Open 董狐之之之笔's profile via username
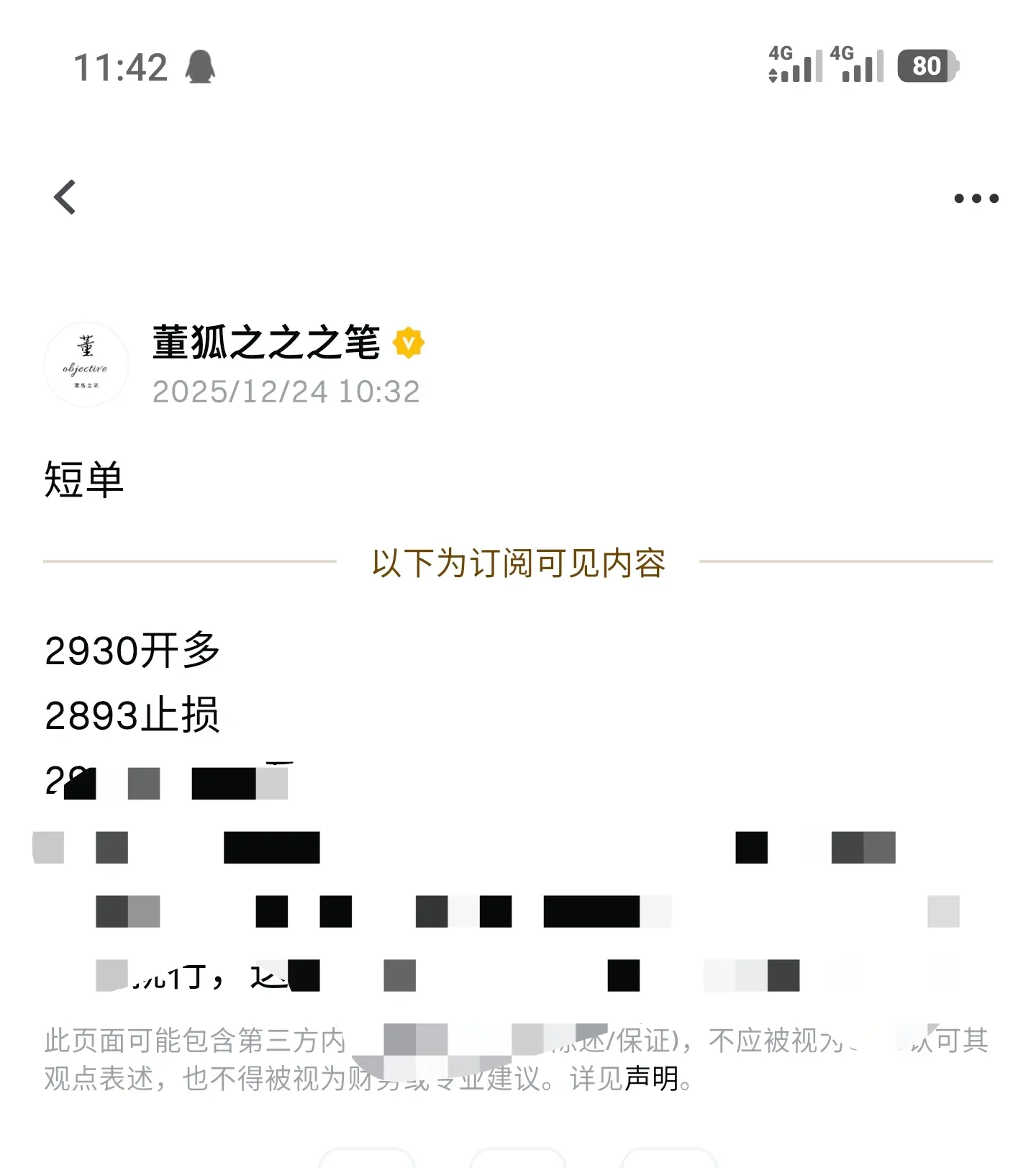Screen dimensions: 1036x1168 tap(266, 345)
